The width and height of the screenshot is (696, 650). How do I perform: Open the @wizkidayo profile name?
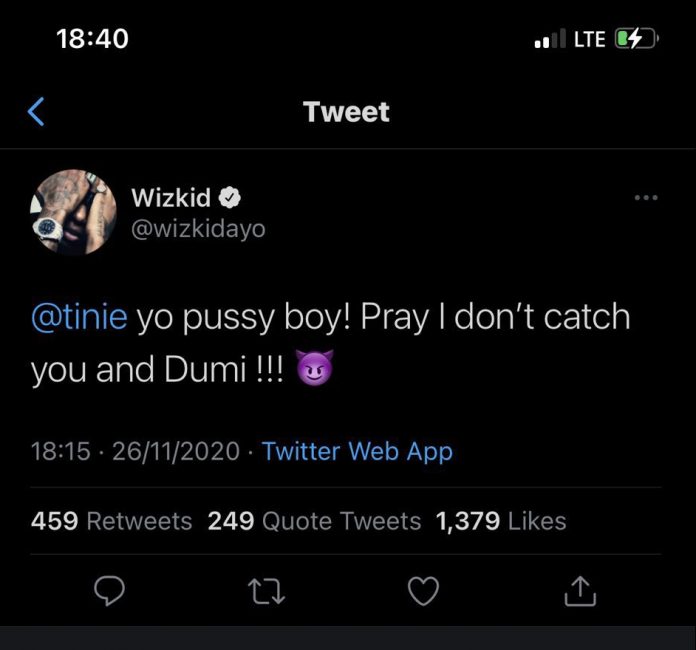click(x=198, y=229)
